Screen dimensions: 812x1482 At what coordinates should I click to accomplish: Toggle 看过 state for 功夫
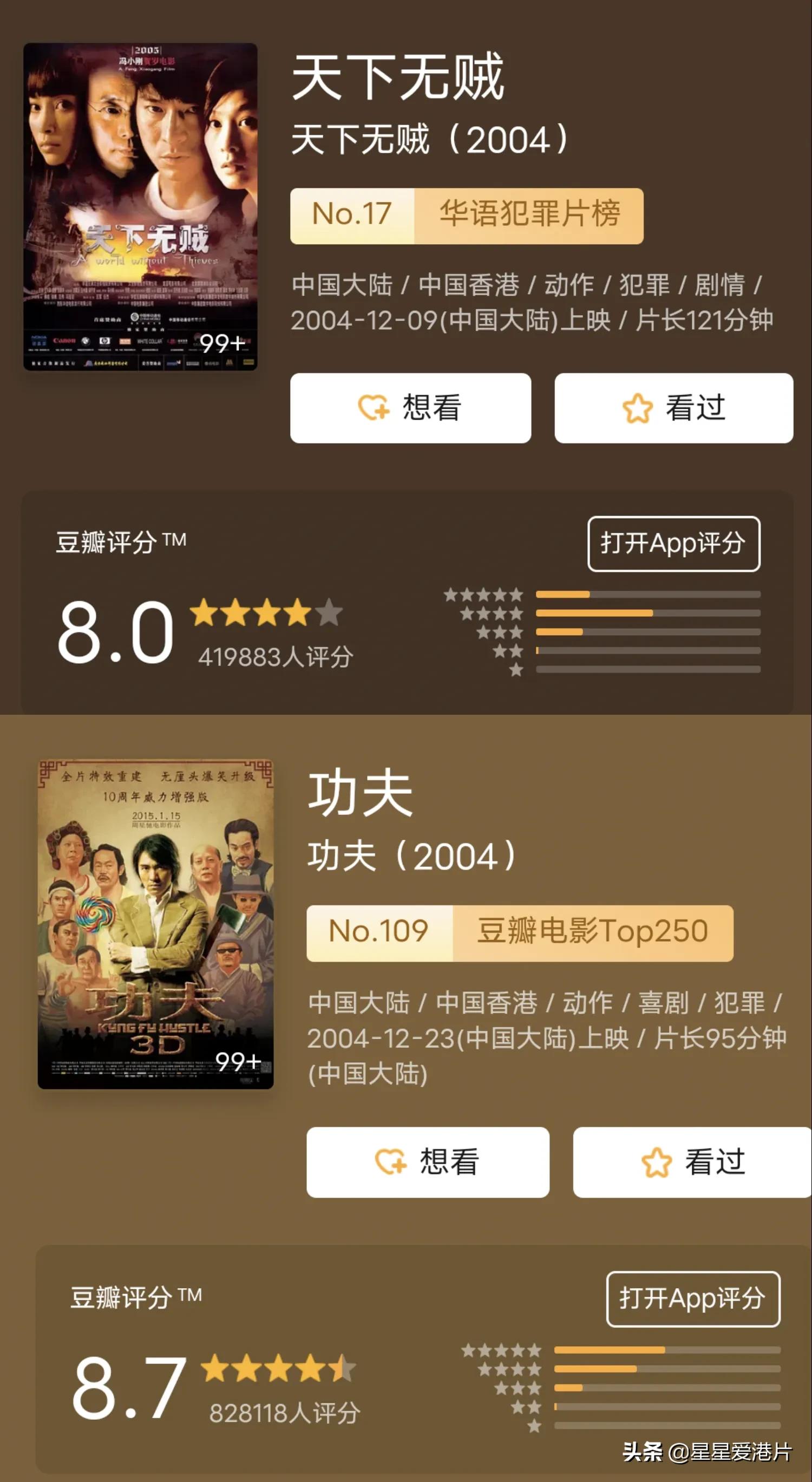click(x=687, y=1161)
